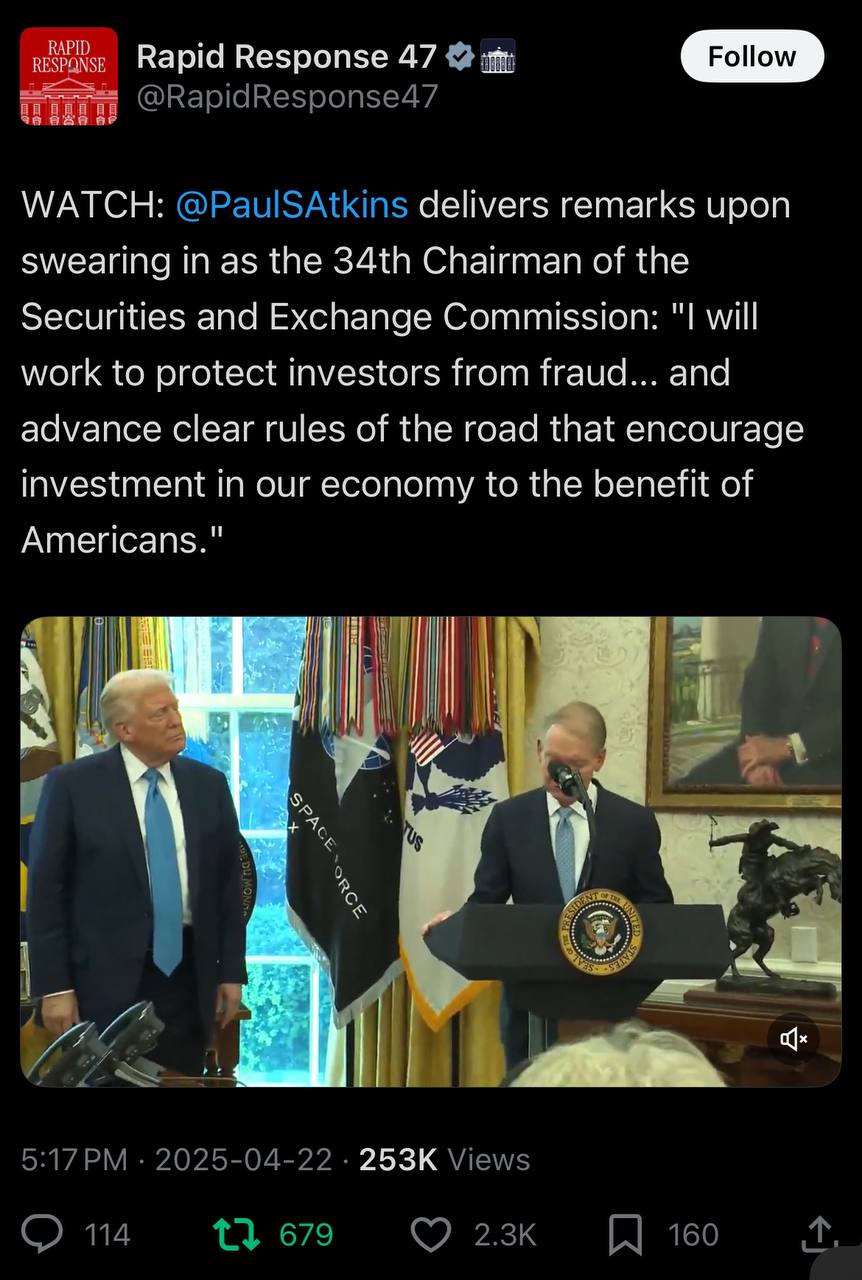
Task: Play the embedded swearing-in video
Action: (x=430, y=850)
